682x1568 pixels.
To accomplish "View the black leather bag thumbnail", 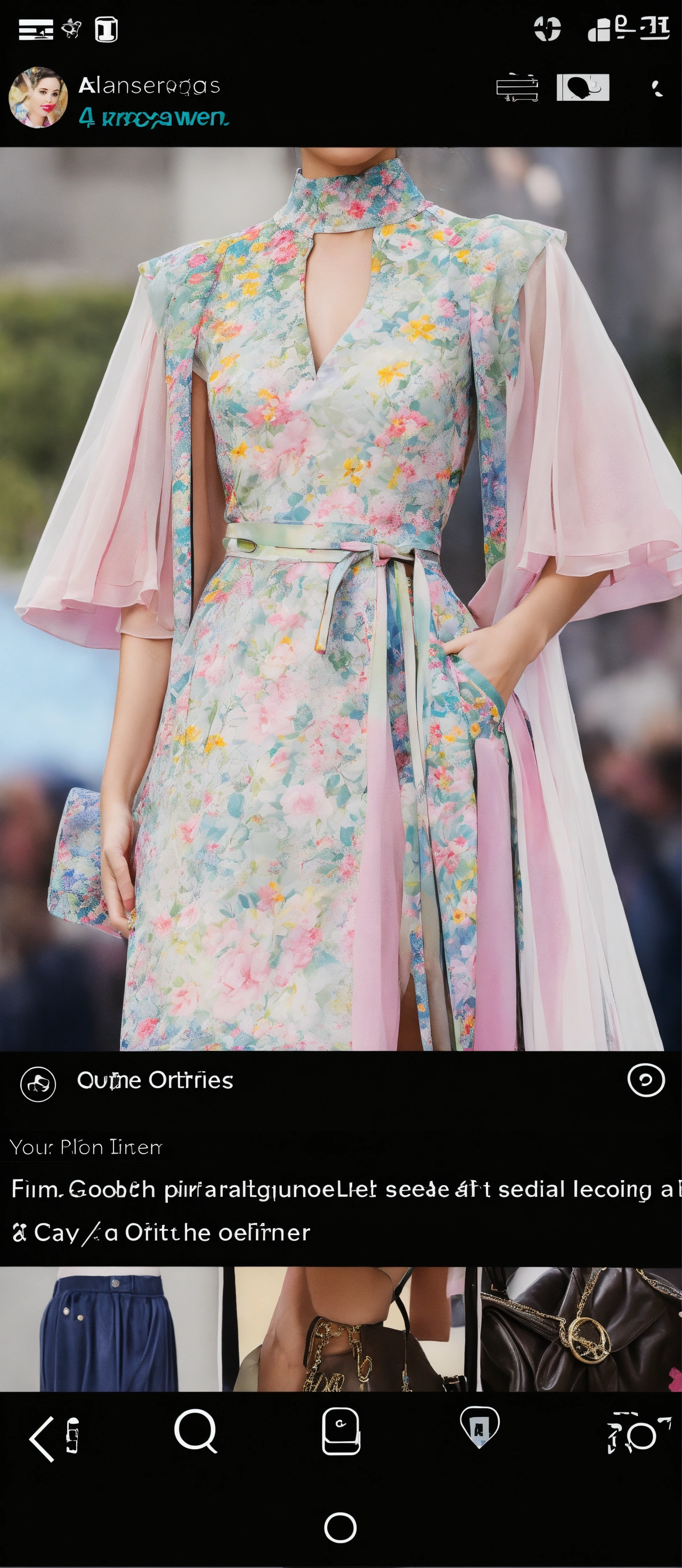I will coord(581,1329).
